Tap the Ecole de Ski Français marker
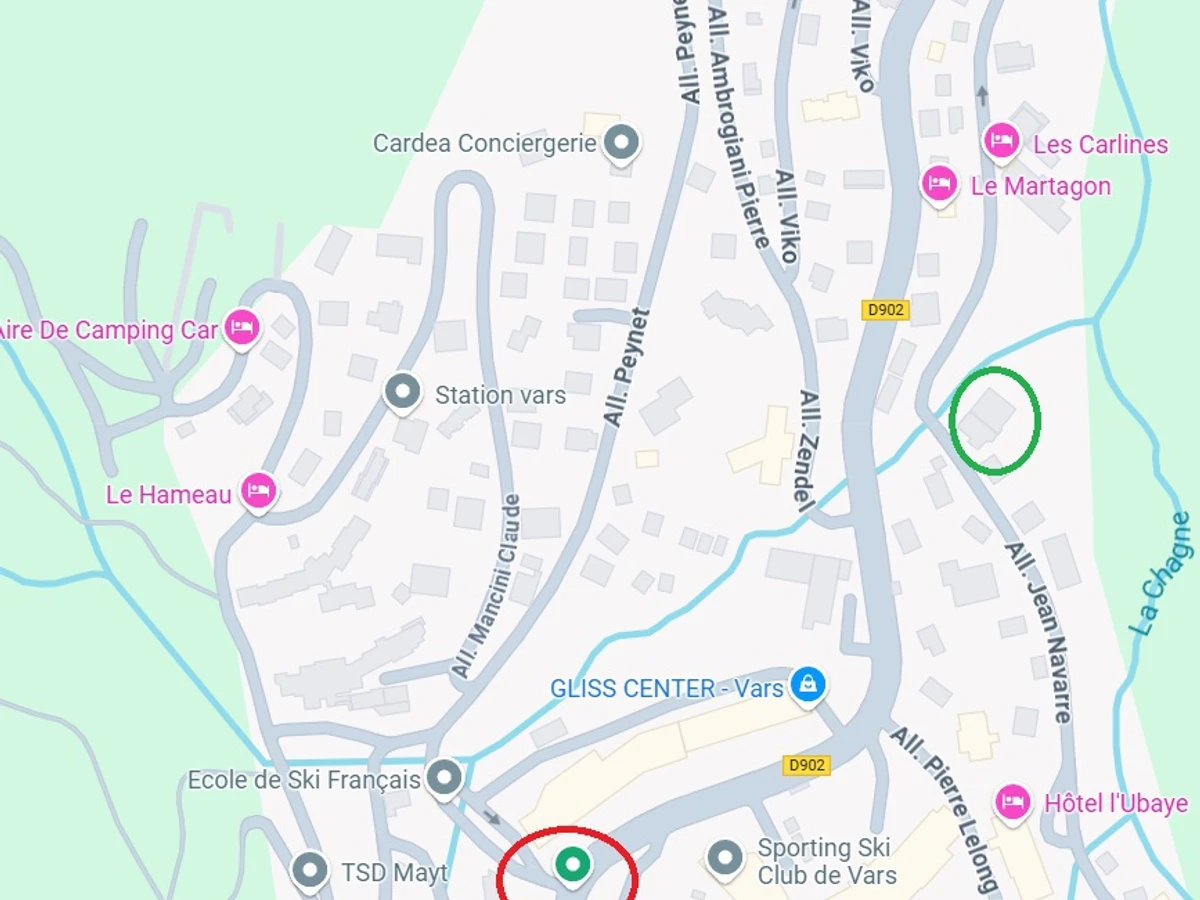 [x=443, y=777]
